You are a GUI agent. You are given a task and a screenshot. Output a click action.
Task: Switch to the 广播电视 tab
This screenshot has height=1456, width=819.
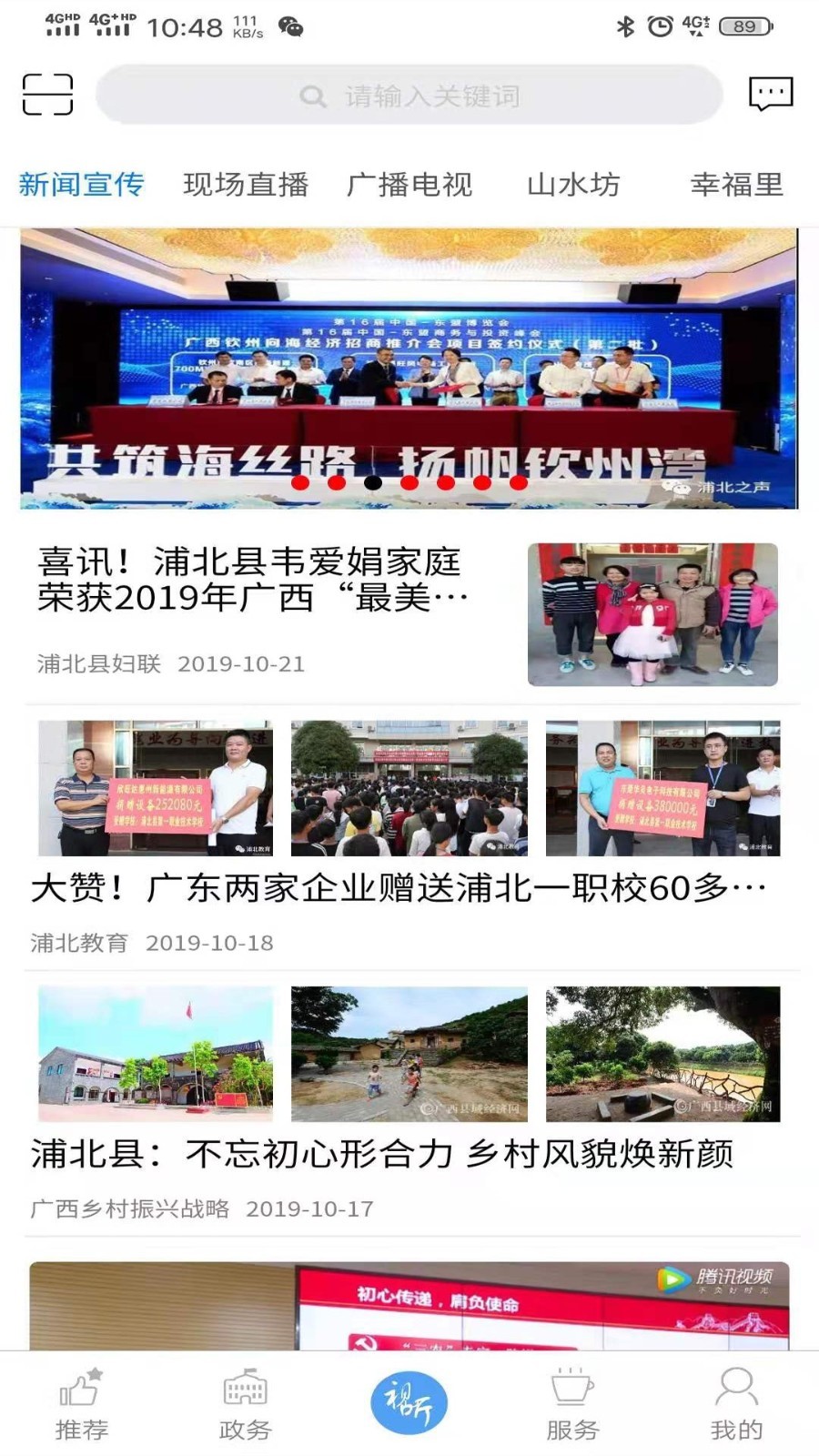(409, 185)
